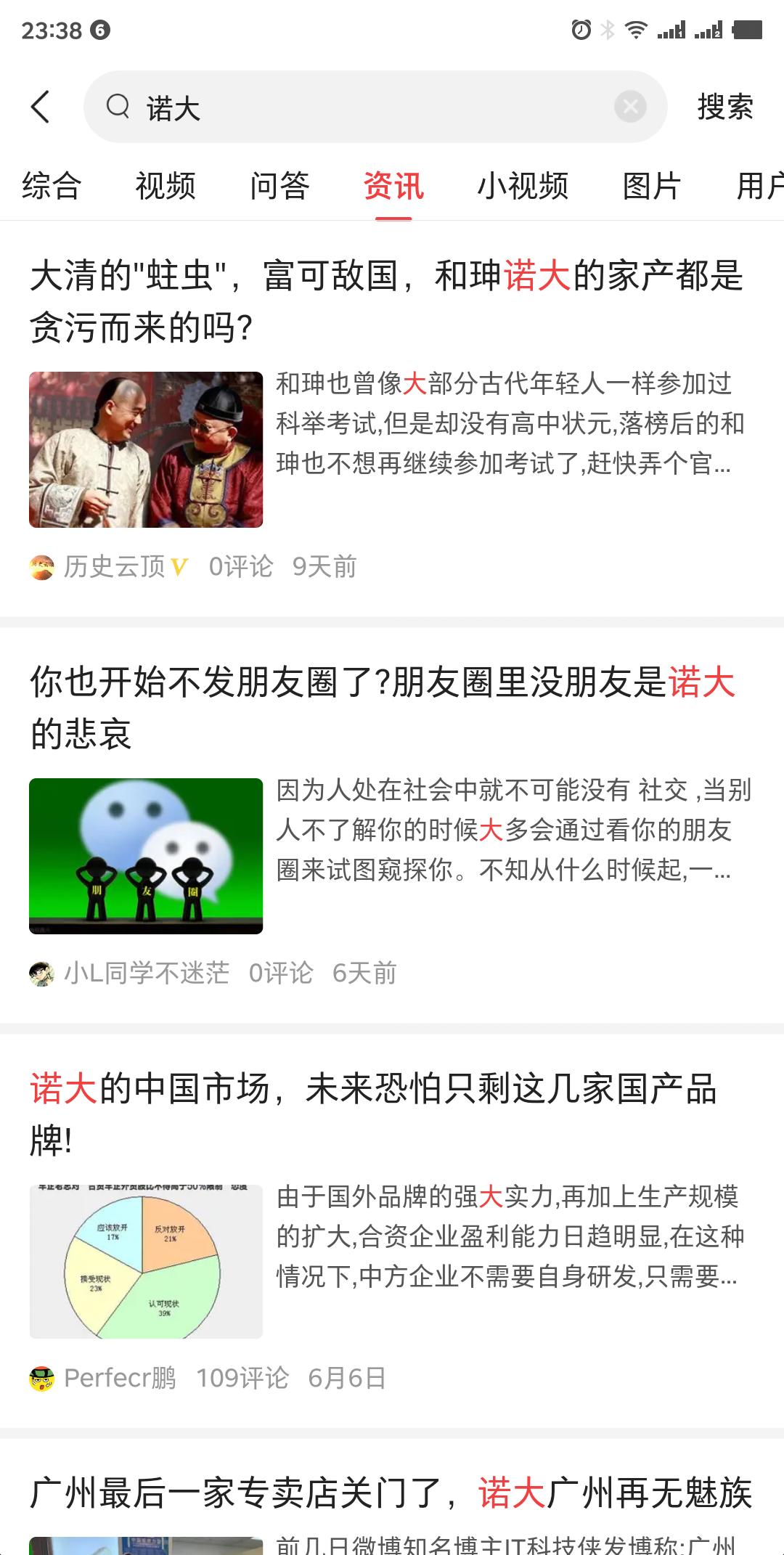Select the 小视频 tab
The height and width of the screenshot is (1555, 784).
(x=525, y=186)
